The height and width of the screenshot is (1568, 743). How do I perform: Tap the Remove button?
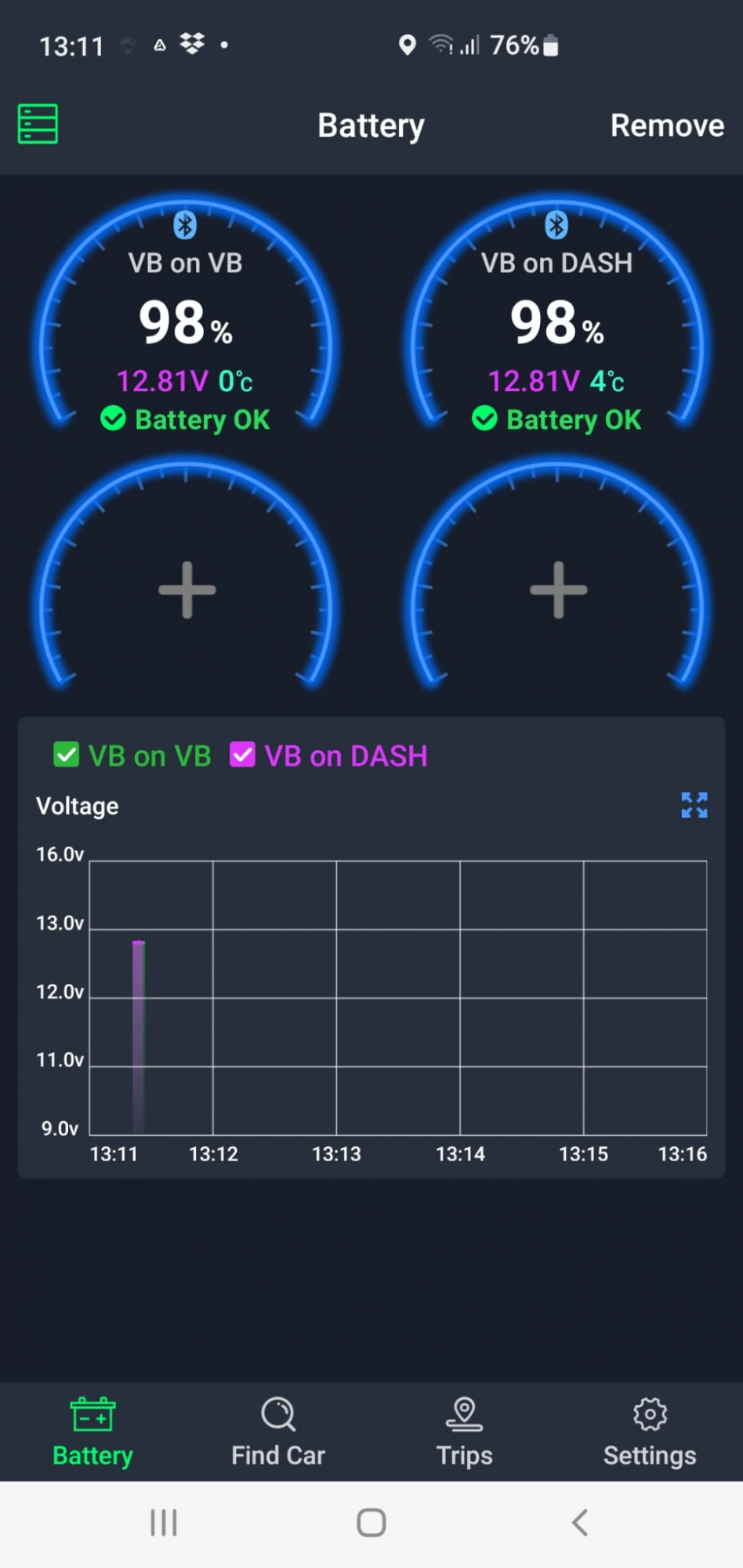[x=667, y=125]
